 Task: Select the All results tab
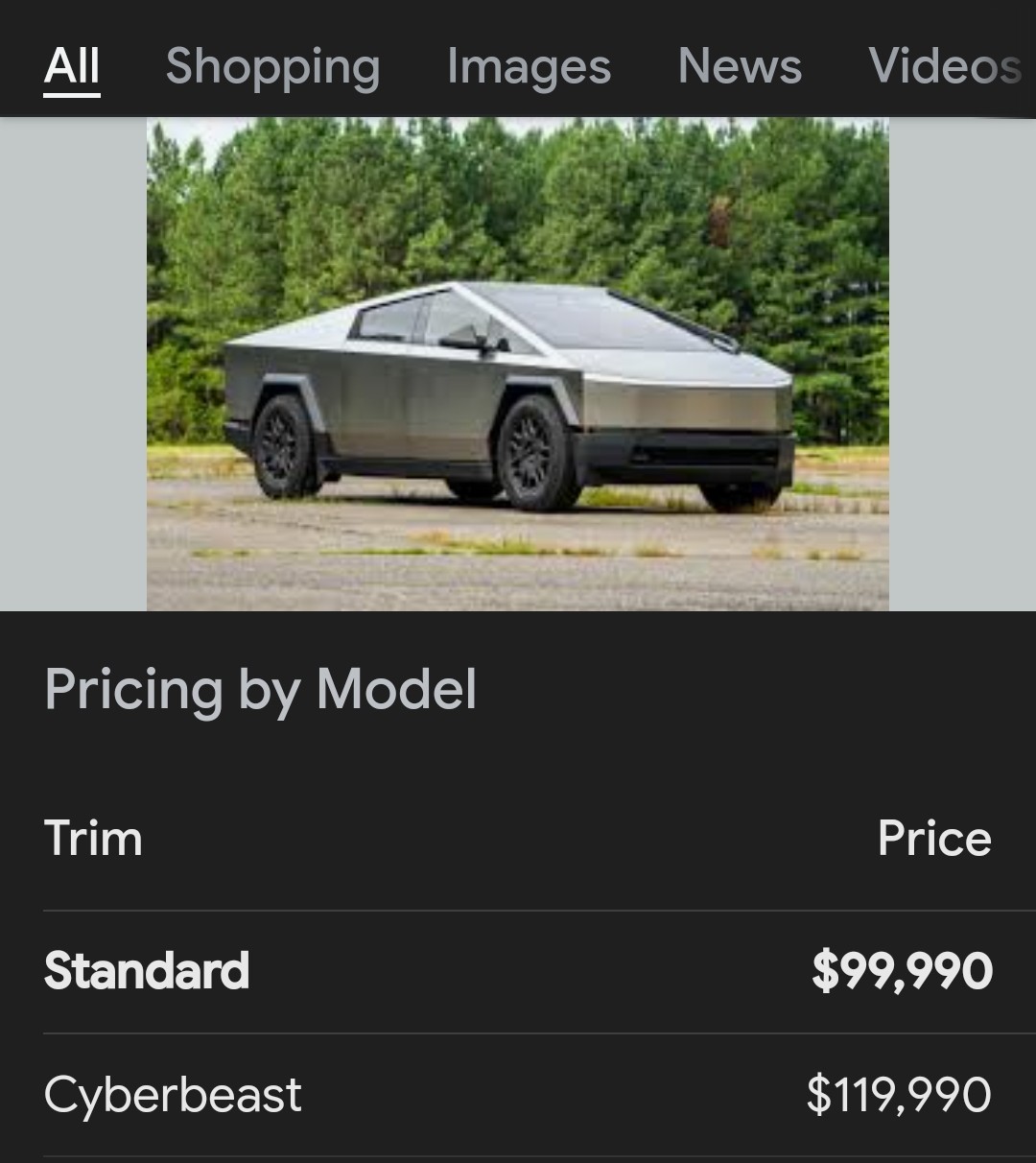pos(72,66)
